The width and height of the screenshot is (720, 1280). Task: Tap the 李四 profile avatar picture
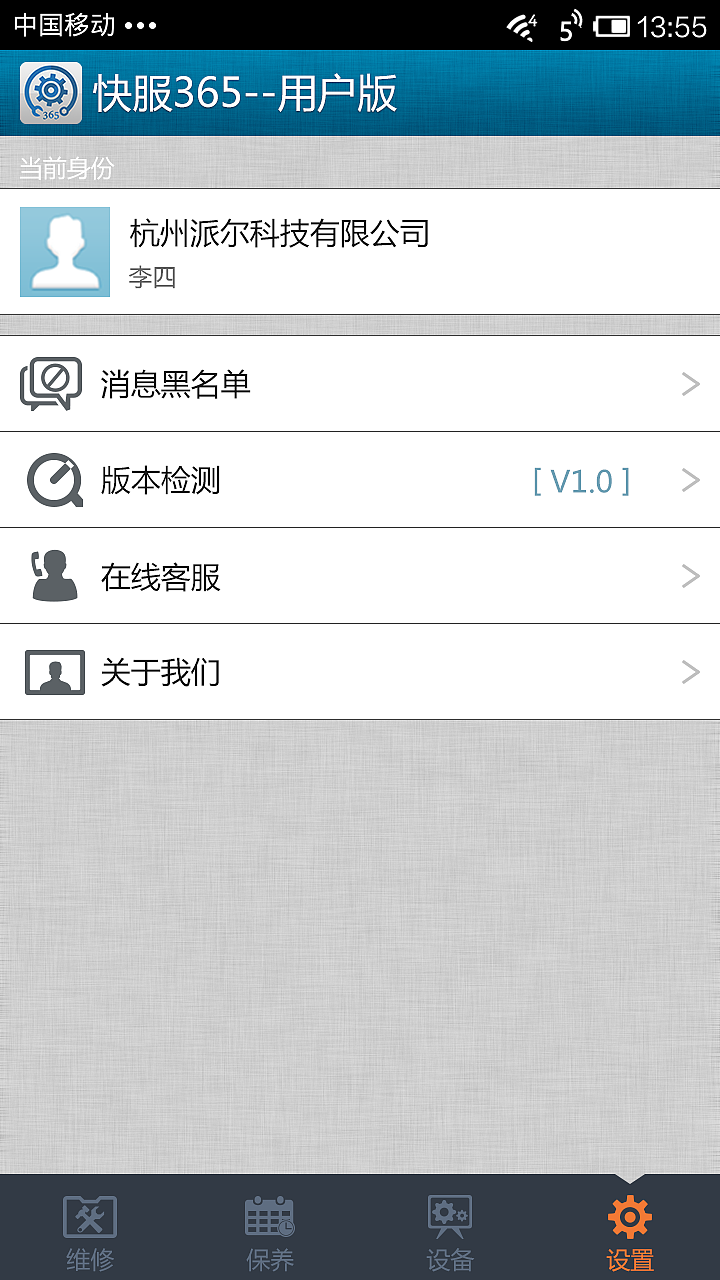(65, 252)
